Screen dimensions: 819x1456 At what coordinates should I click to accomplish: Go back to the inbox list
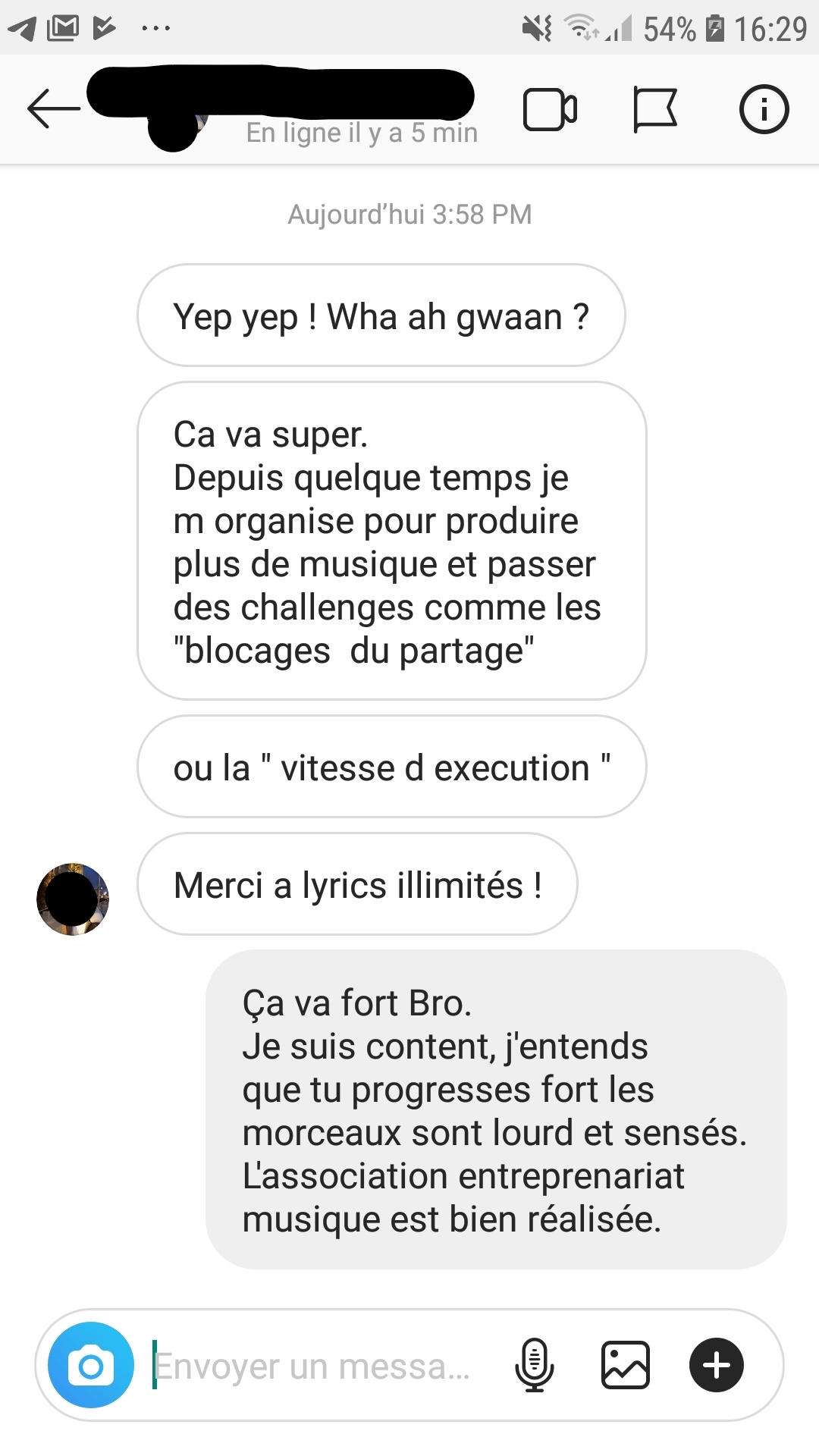[53, 109]
